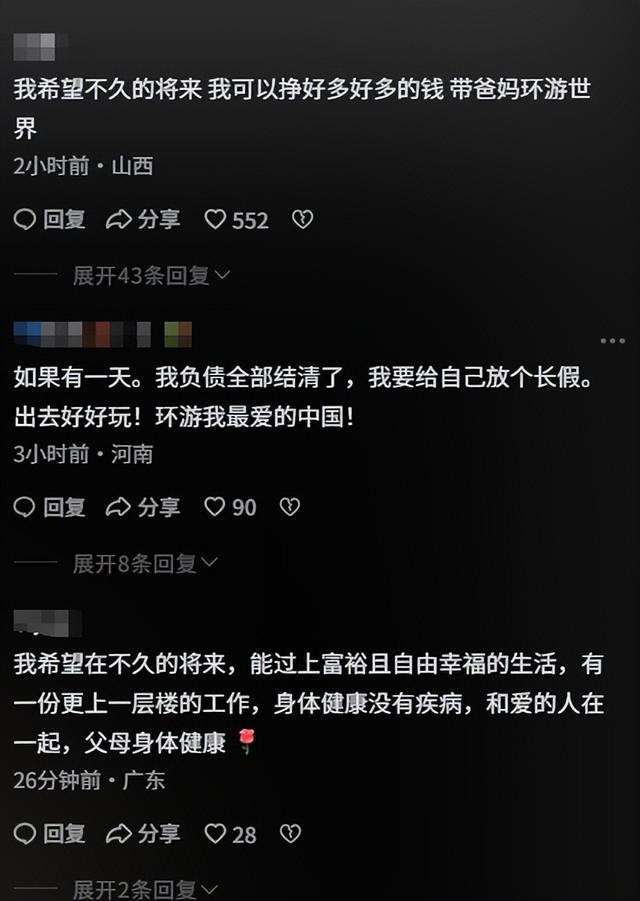Share the comment from 山西

(x=143, y=220)
